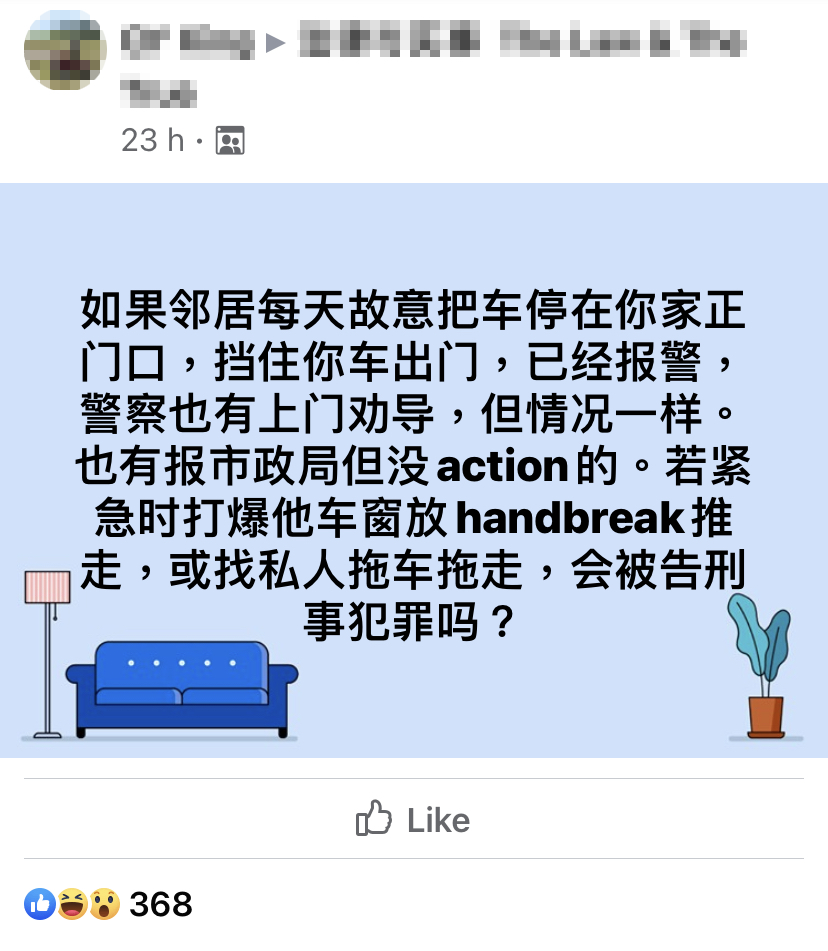828x951 pixels.
Task: Open the blue background text post
Action: click(413, 470)
